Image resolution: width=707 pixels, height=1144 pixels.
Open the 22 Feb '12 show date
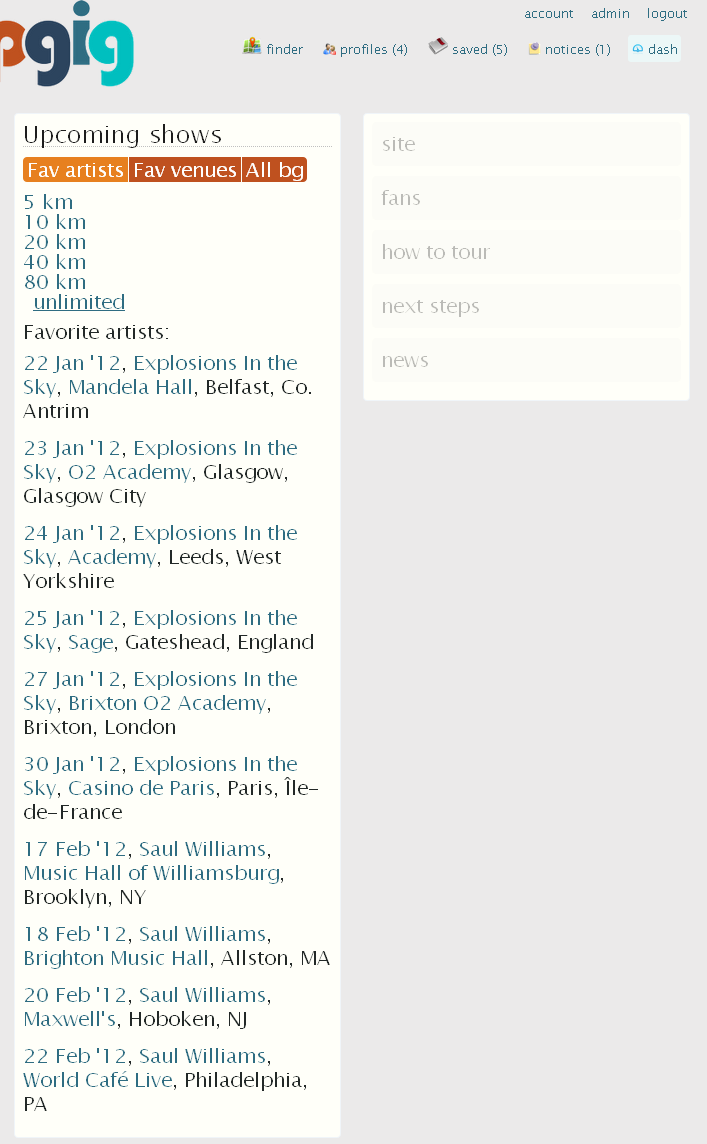tap(75, 1056)
